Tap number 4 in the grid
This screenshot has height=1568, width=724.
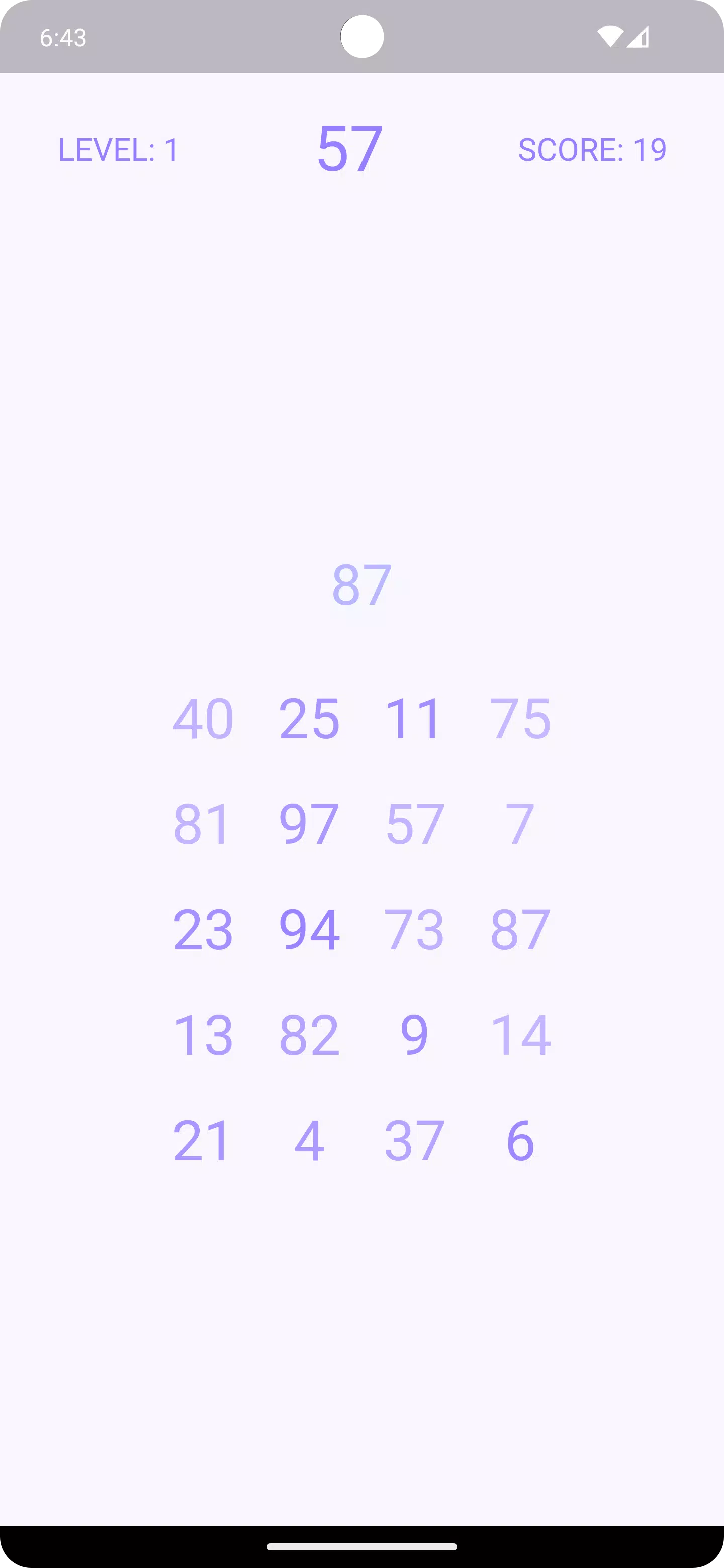click(309, 1140)
